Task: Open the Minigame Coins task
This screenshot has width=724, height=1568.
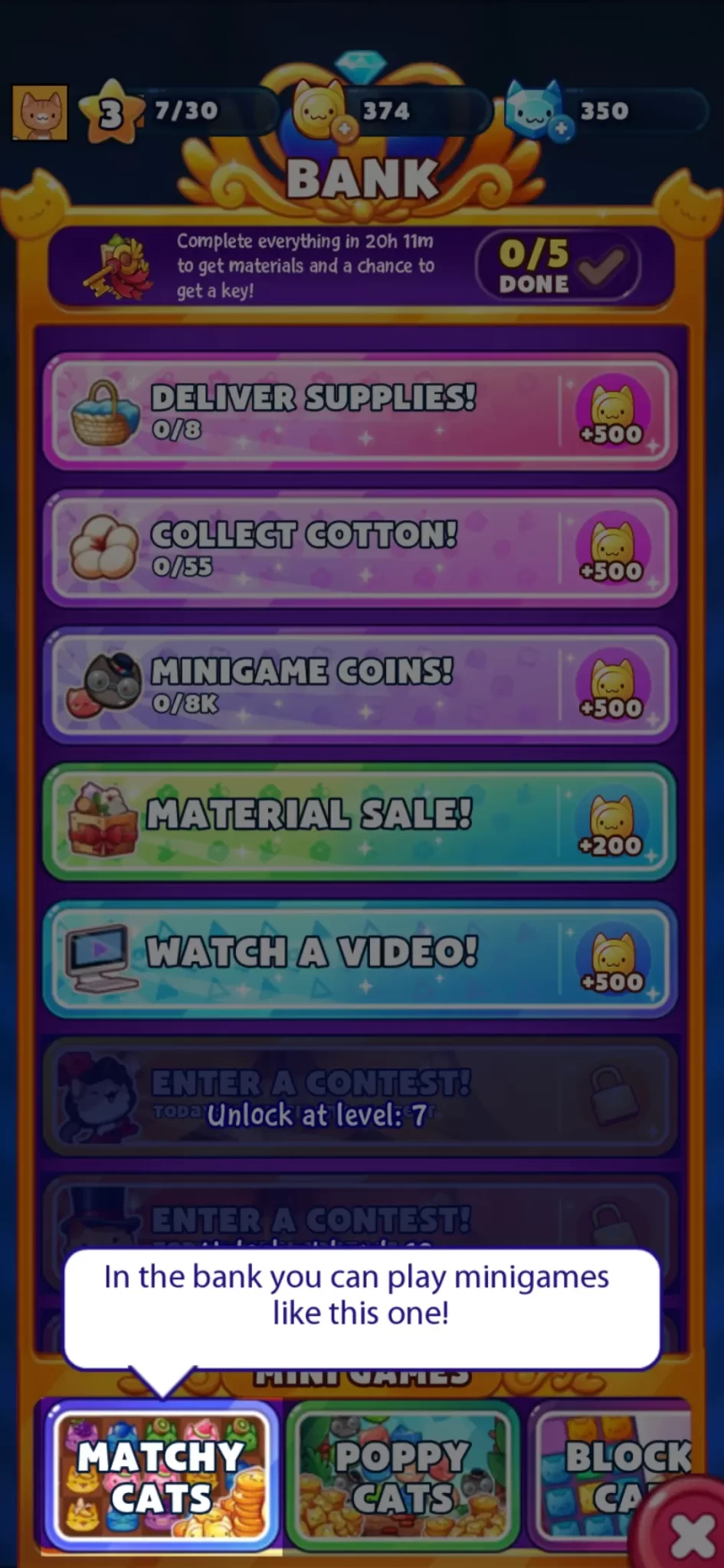Action: click(360, 685)
